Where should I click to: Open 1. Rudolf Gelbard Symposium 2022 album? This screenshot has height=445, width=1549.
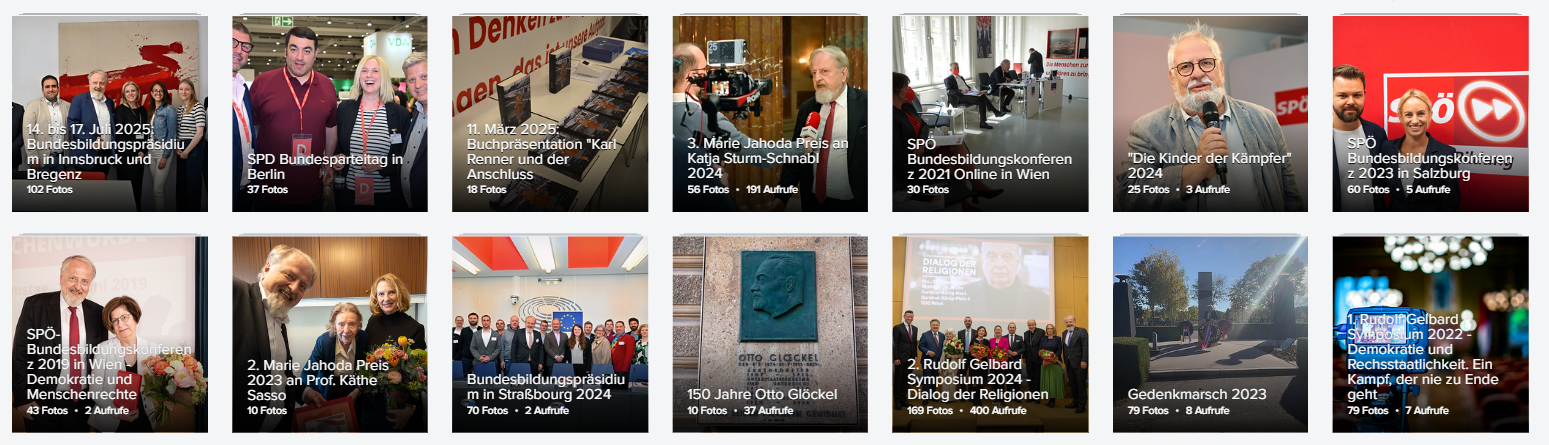click(1430, 333)
